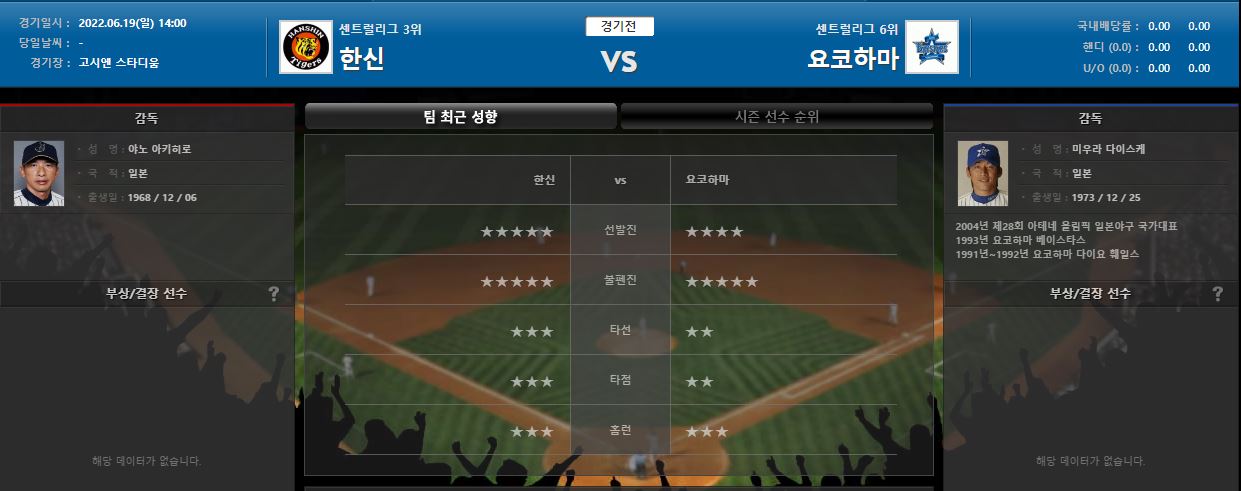Open help icon for 한신 부상/결장 선수

273,294
